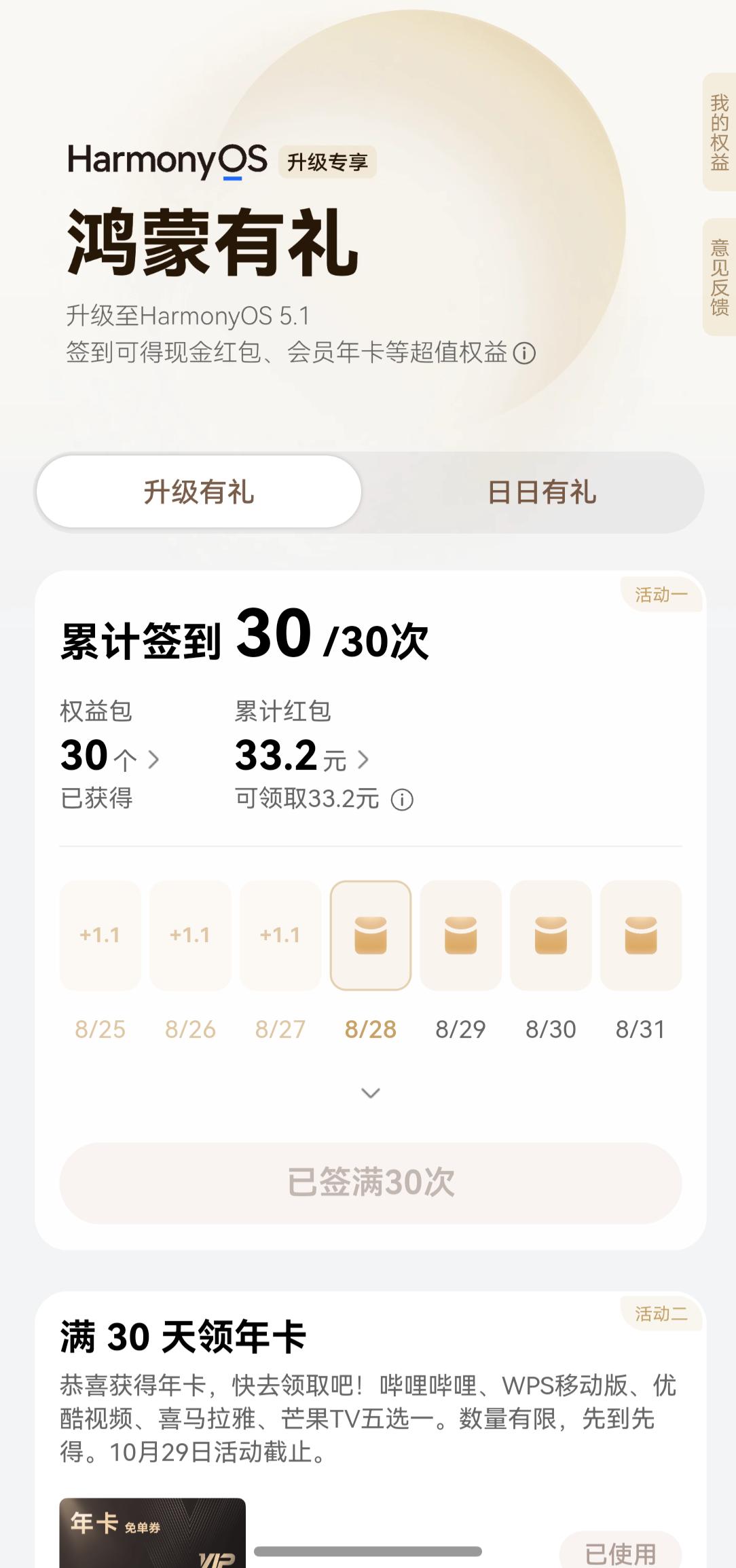
Task: Open the 8/28 red packet icon
Action: (370, 935)
